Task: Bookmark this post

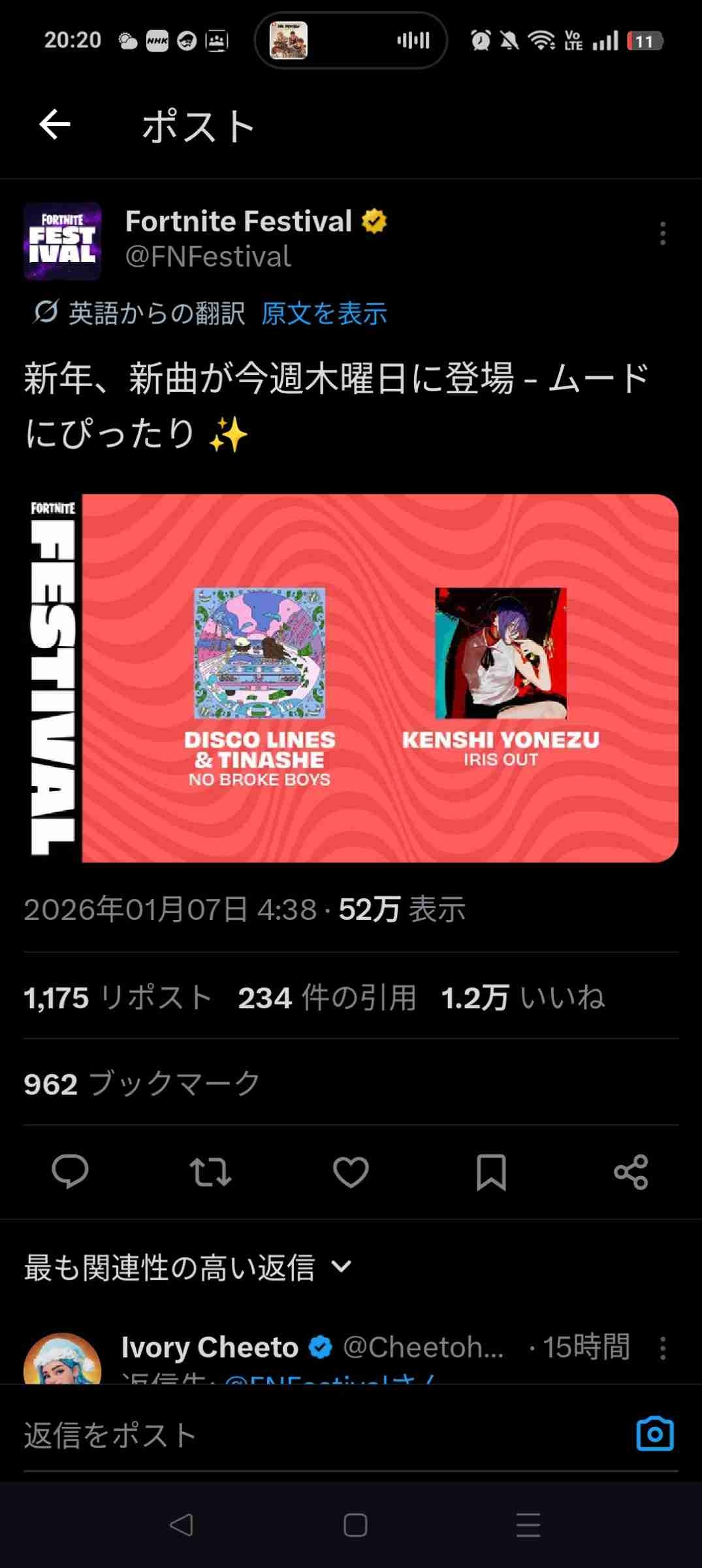Action: (491, 1171)
